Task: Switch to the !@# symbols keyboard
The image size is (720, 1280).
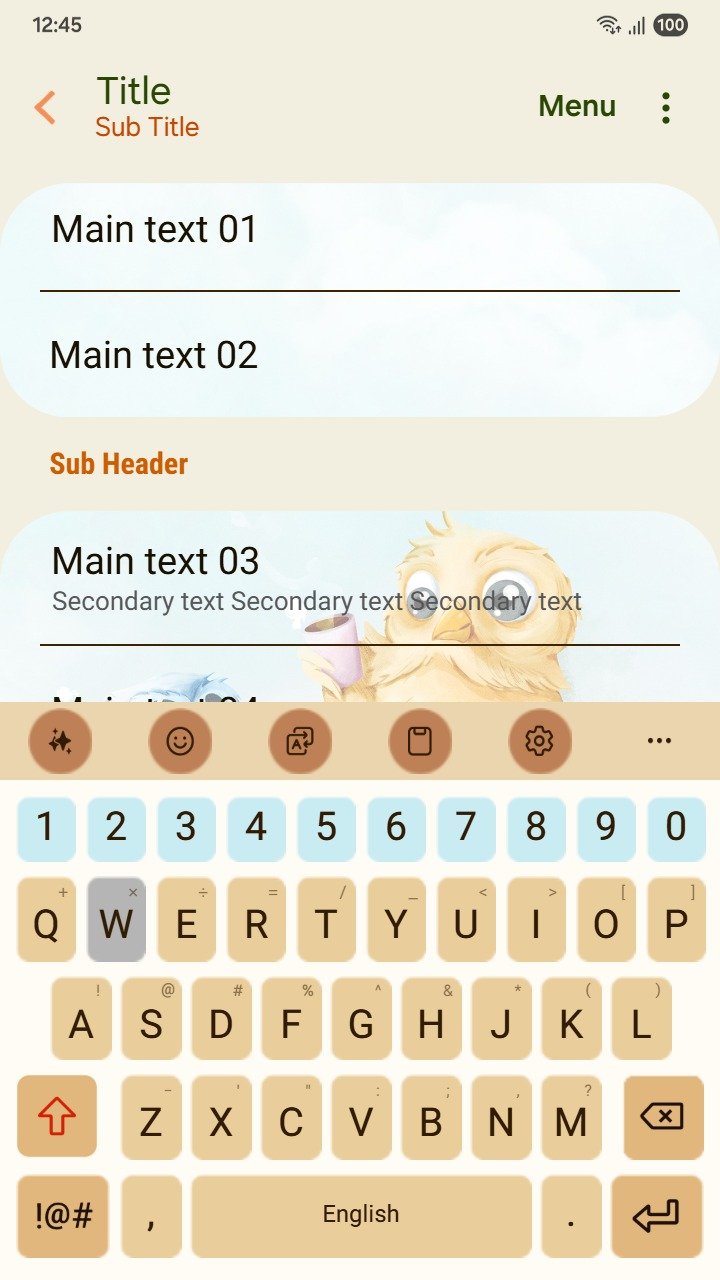Action: (63, 1216)
